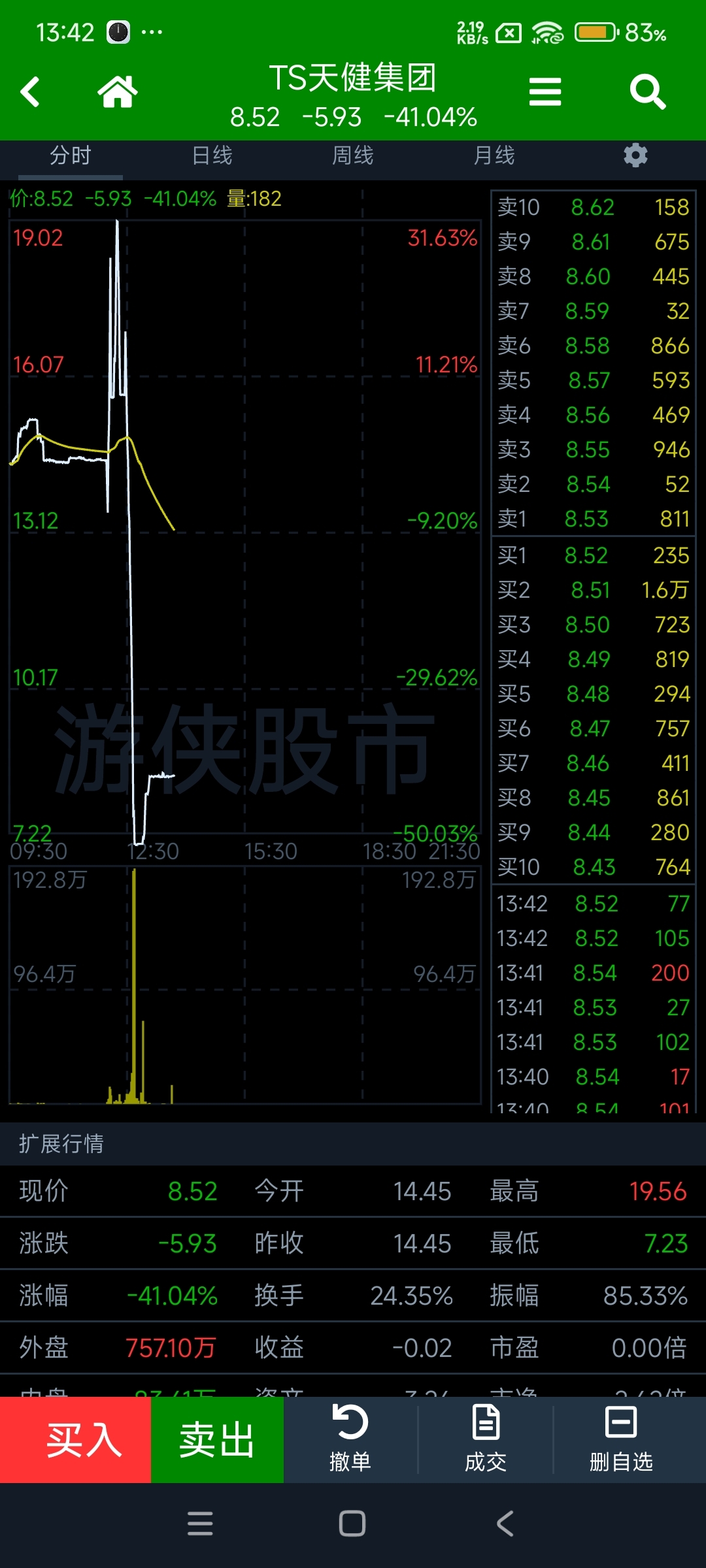Open stock search magnifier

pos(647,91)
